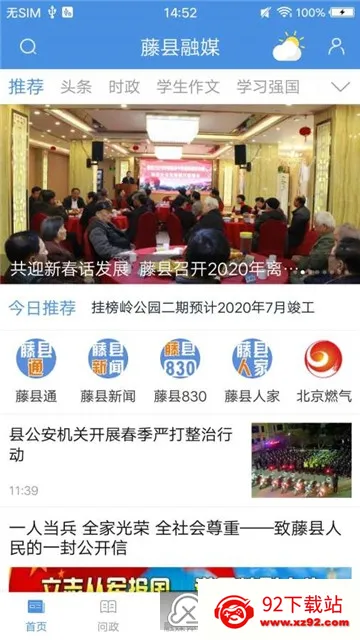Open the 藤县通 channel
The image size is (360, 640).
[x=36, y=371]
